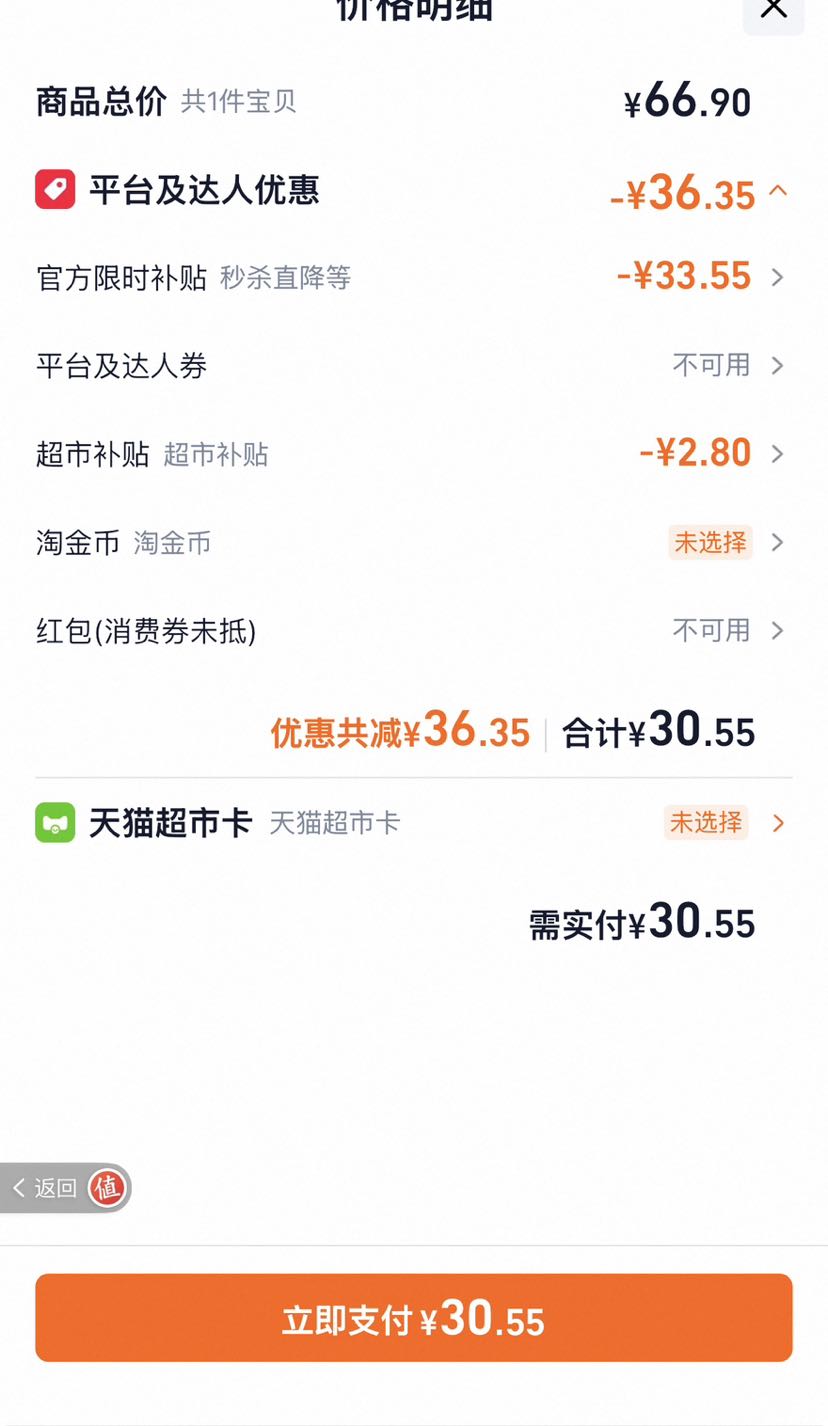Tap 立即支付 to pay ¥30.55

[414, 1318]
